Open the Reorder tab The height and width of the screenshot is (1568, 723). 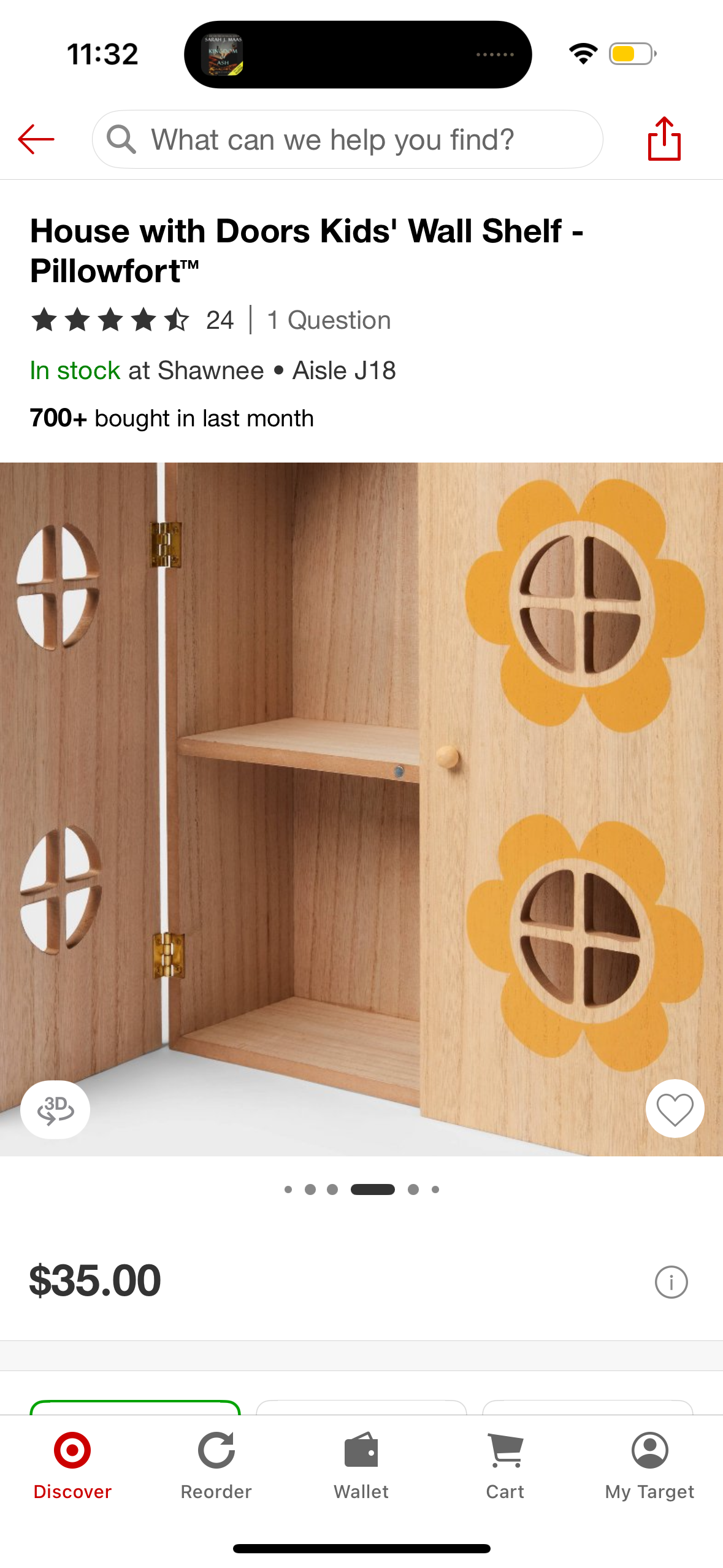(x=216, y=1465)
